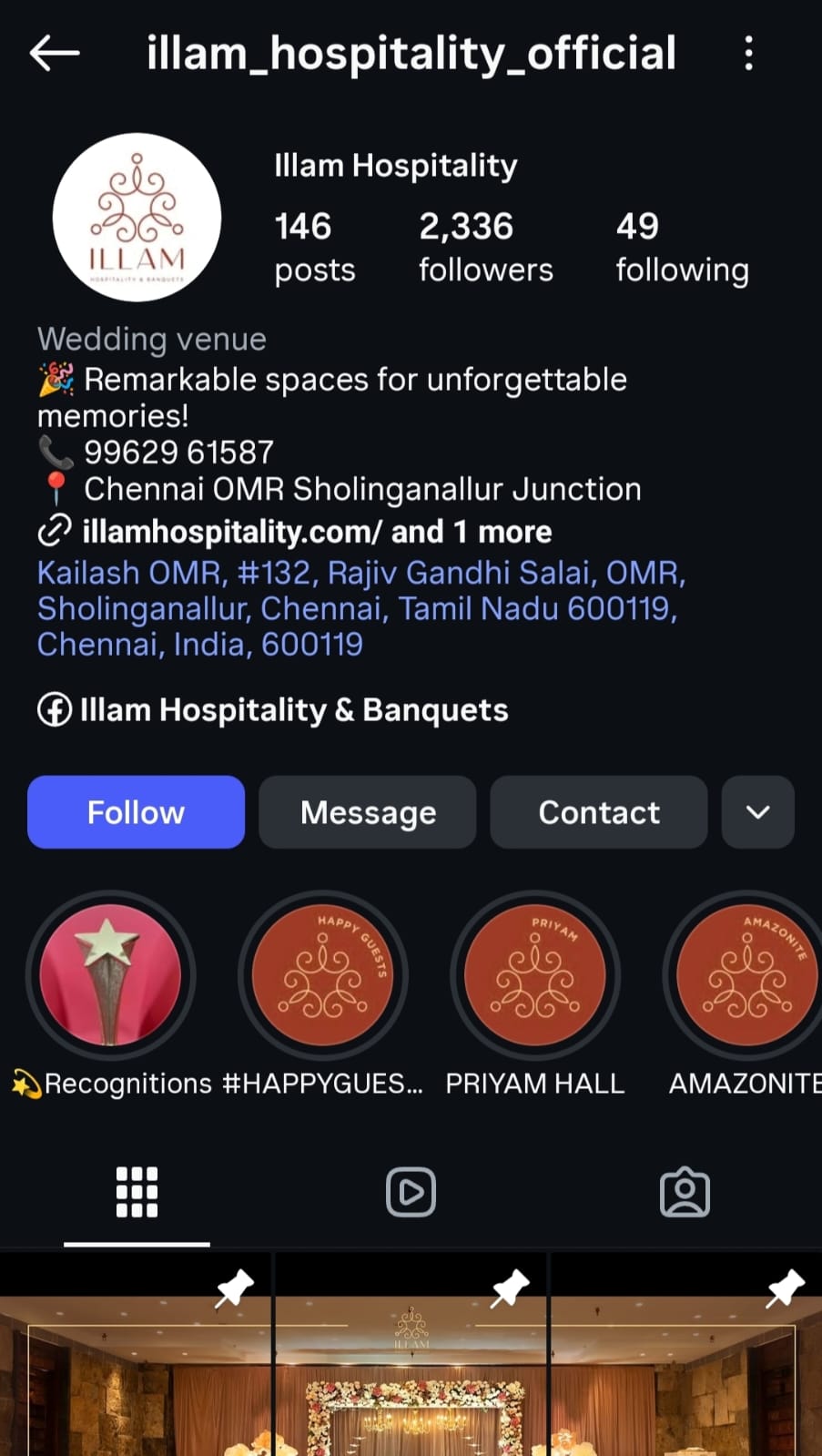Switch to the Tagged posts tab
The width and height of the screenshot is (822, 1456).
click(685, 1191)
